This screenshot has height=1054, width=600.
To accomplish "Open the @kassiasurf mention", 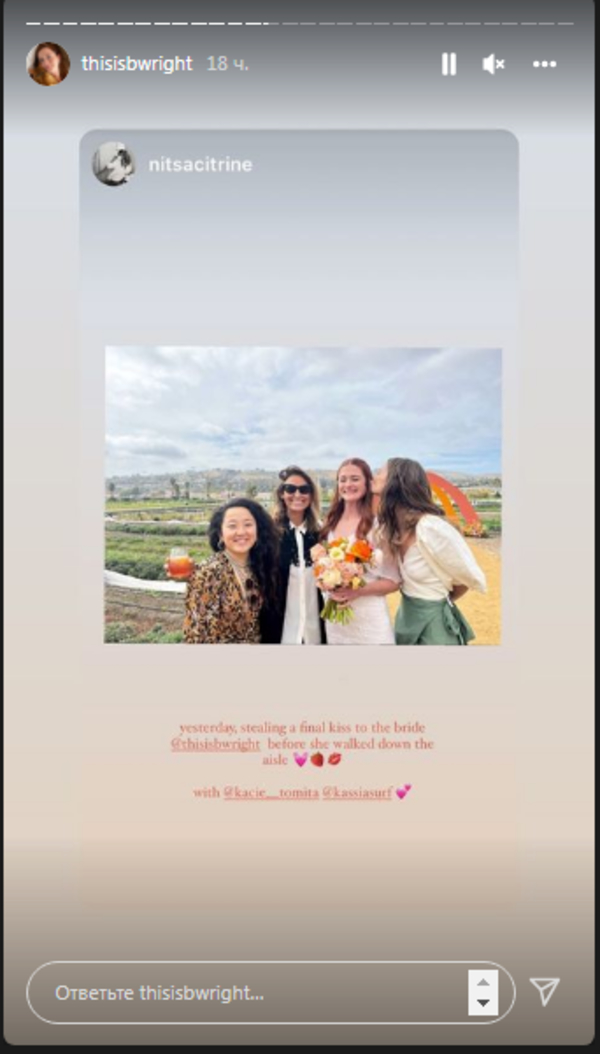I will (357, 792).
